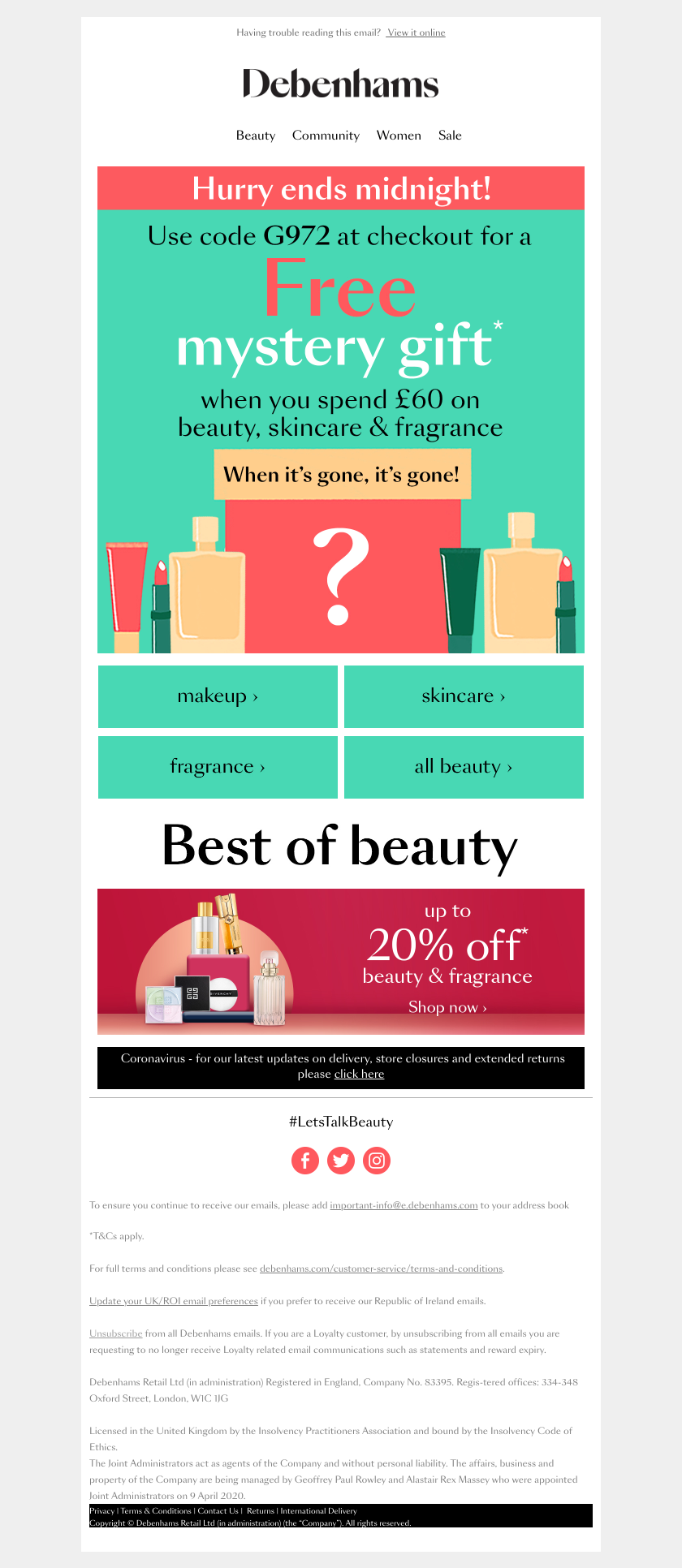Image resolution: width=682 pixels, height=1568 pixels.
Task: Open the Contact Us footer link
Action: click(218, 1511)
